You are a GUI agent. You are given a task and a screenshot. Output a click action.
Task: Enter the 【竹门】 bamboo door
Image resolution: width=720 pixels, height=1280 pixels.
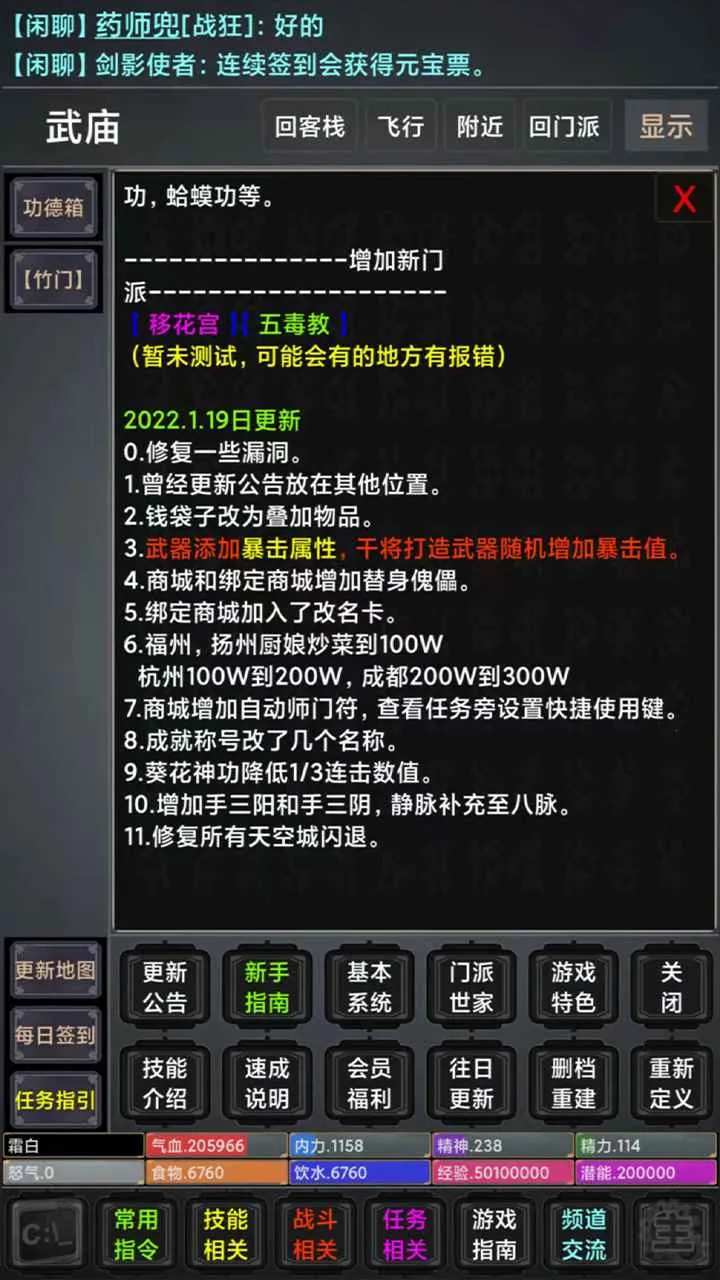point(54,279)
